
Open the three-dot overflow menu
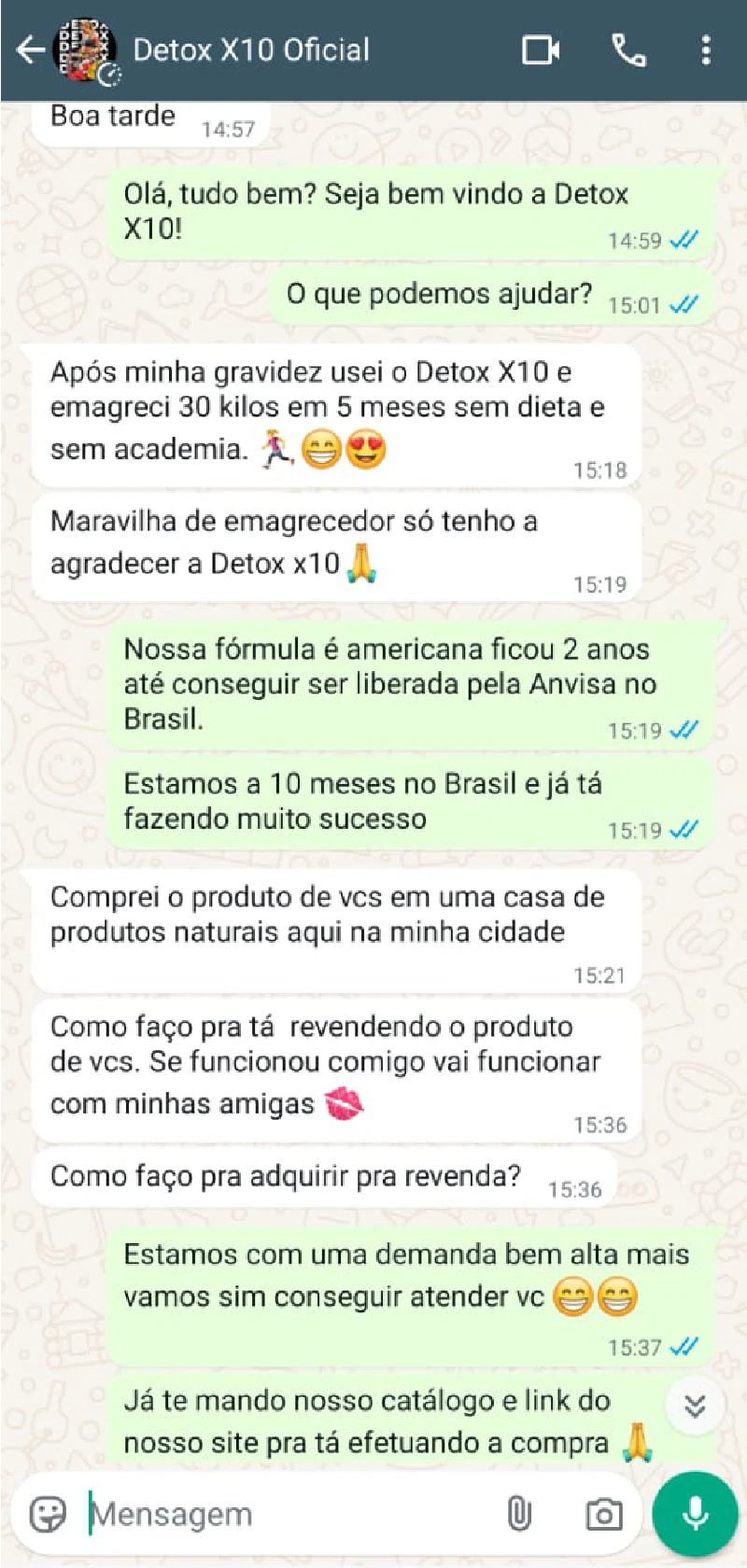coord(706,49)
